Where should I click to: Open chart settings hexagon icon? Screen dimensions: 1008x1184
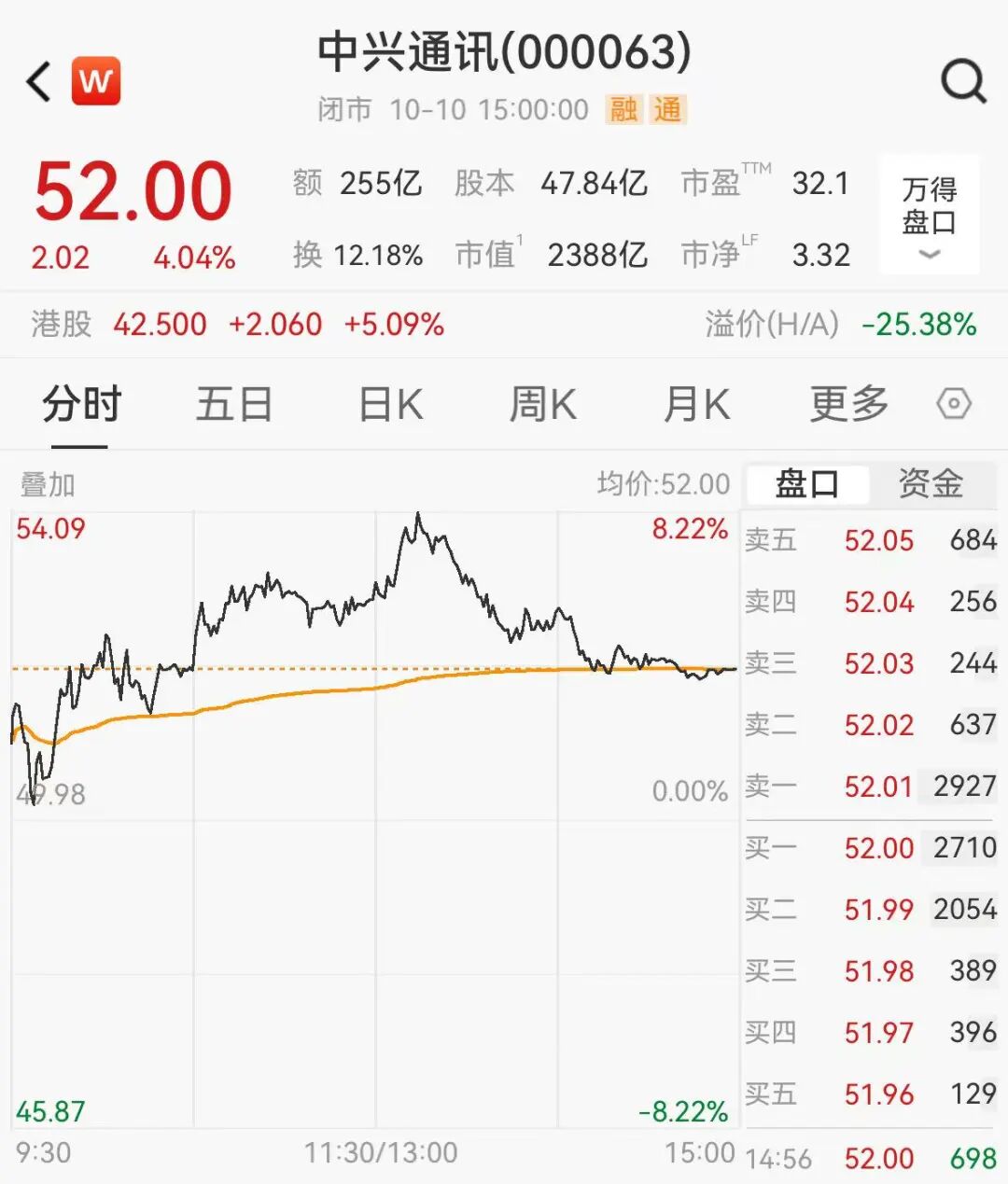pyautogui.click(x=953, y=405)
